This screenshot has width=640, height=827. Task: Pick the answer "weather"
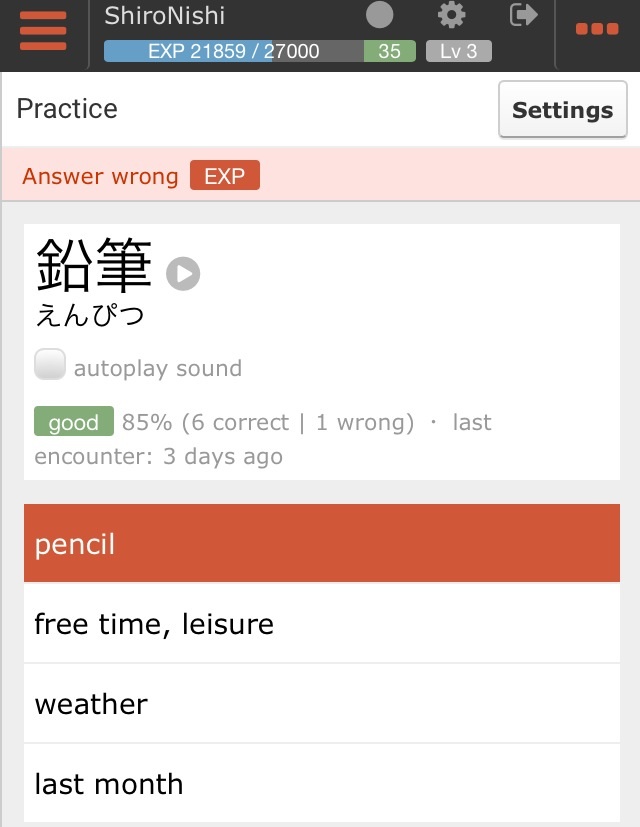tap(321, 704)
